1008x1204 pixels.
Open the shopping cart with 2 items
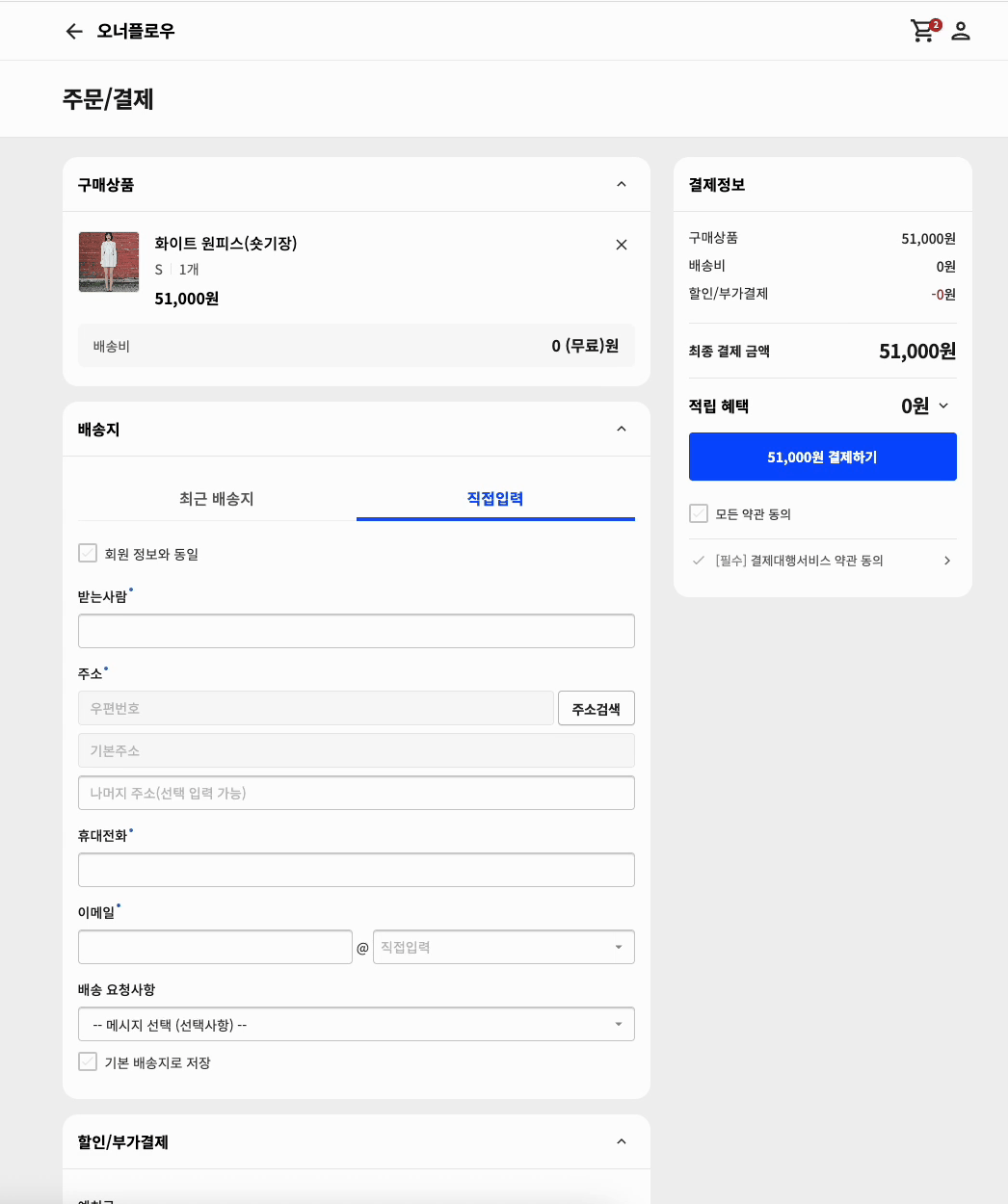click(x=922, y=31)
